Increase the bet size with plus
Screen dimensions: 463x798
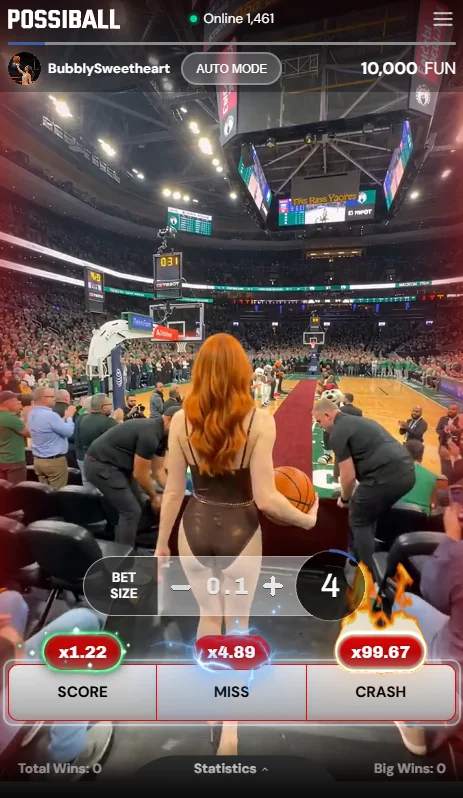[x=273, y=587]
